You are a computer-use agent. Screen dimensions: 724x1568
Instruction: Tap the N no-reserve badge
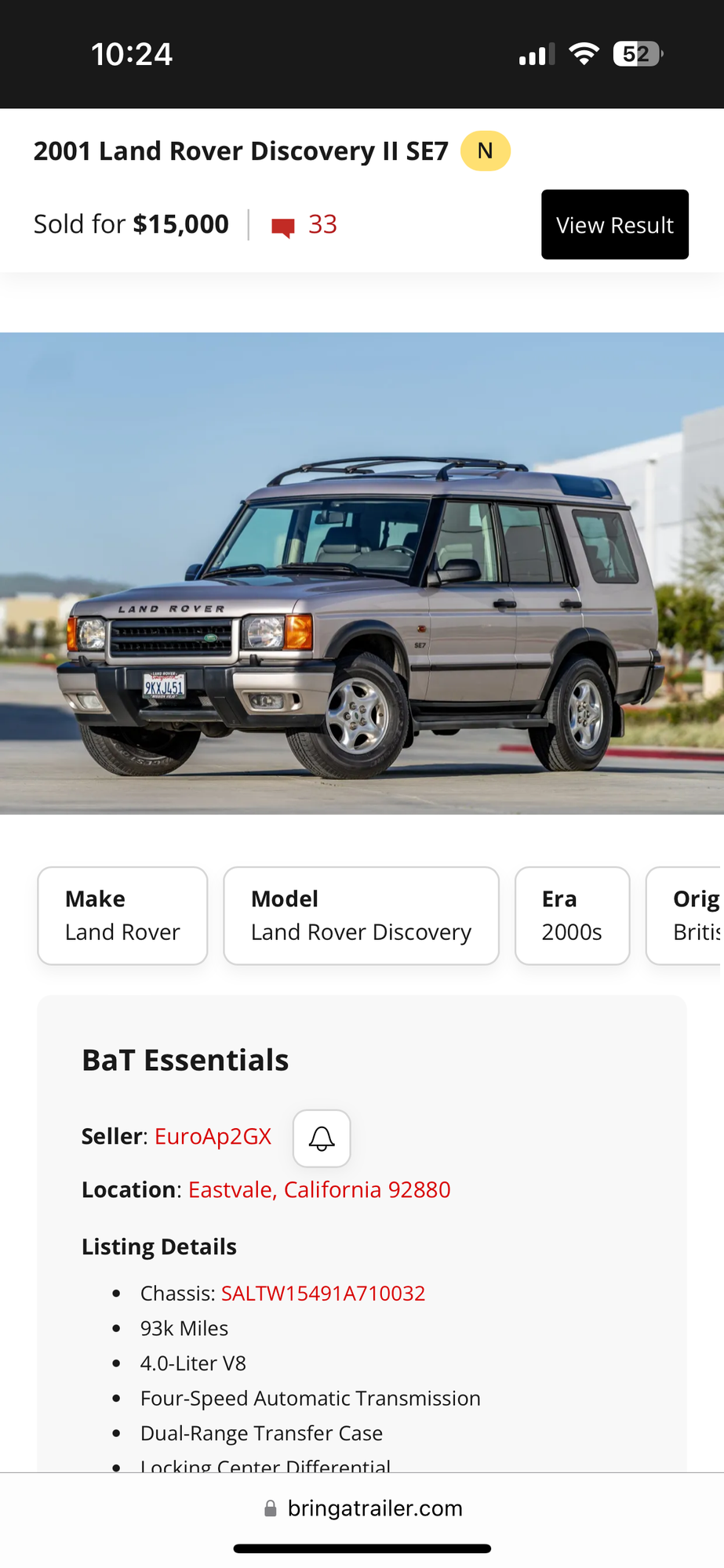point(485,151)
